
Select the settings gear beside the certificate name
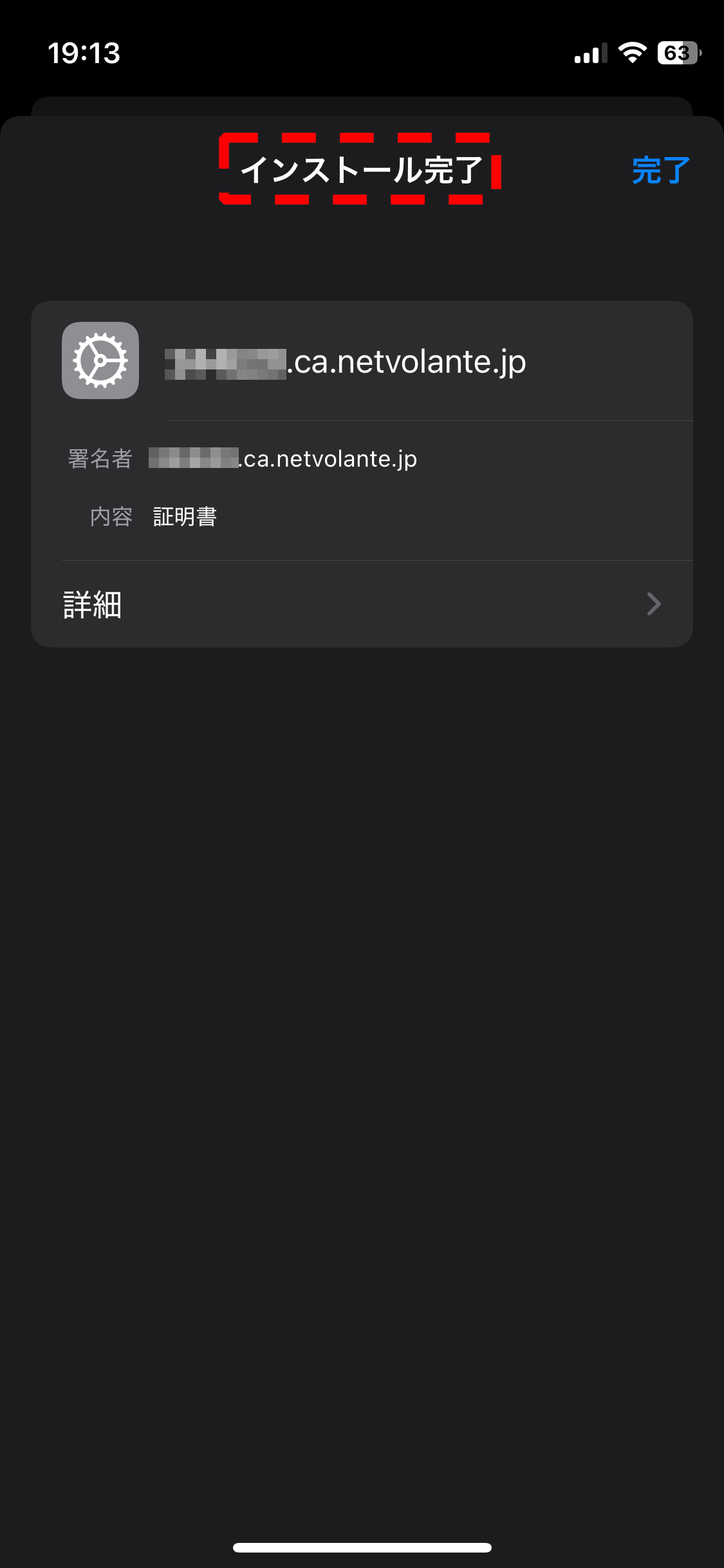pos(100,360)
